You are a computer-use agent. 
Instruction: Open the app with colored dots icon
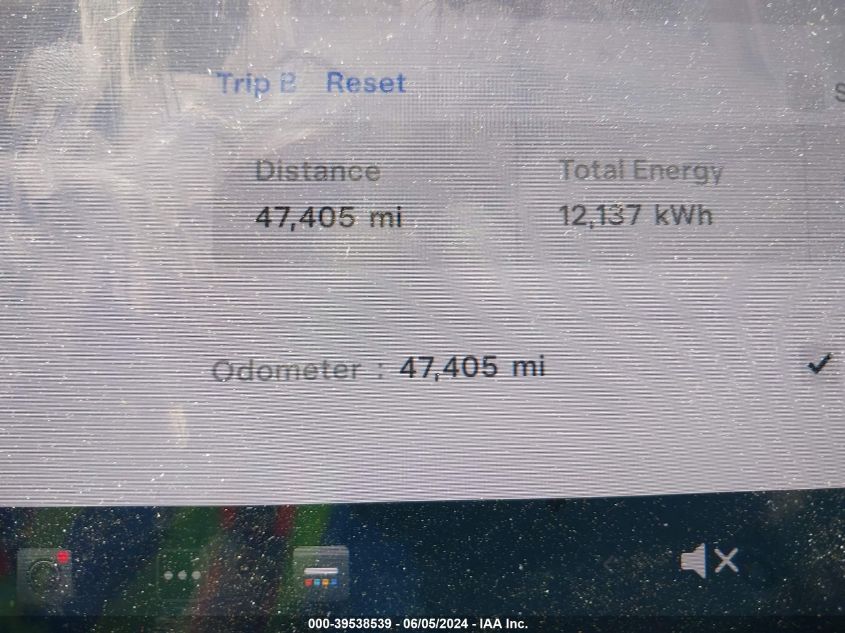pyautogui.click(x=321, y=574)
